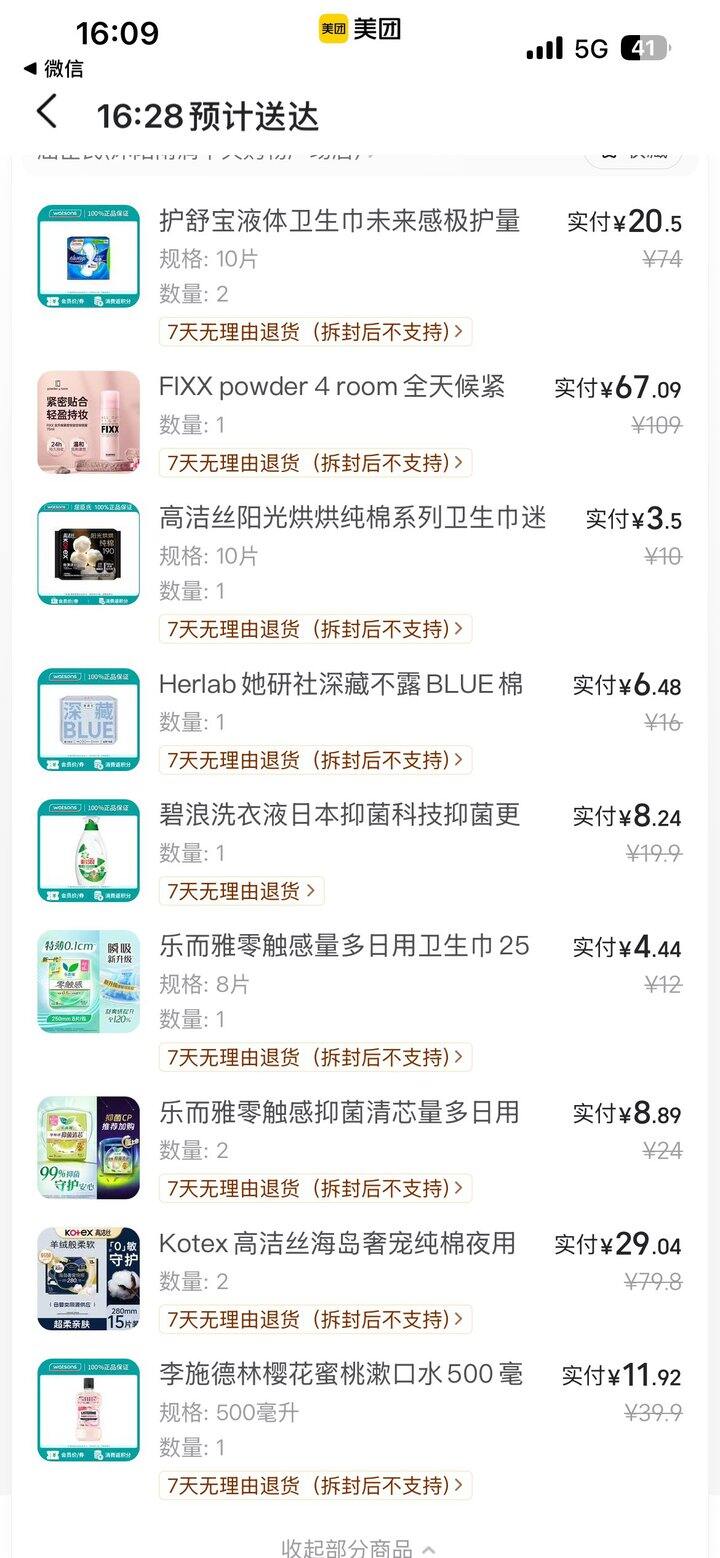The image size is (720, 1558).
Task: Open the Kotex 高洁丝海岛奢宠纯棉夜用 item
Action: [337, 1244]
